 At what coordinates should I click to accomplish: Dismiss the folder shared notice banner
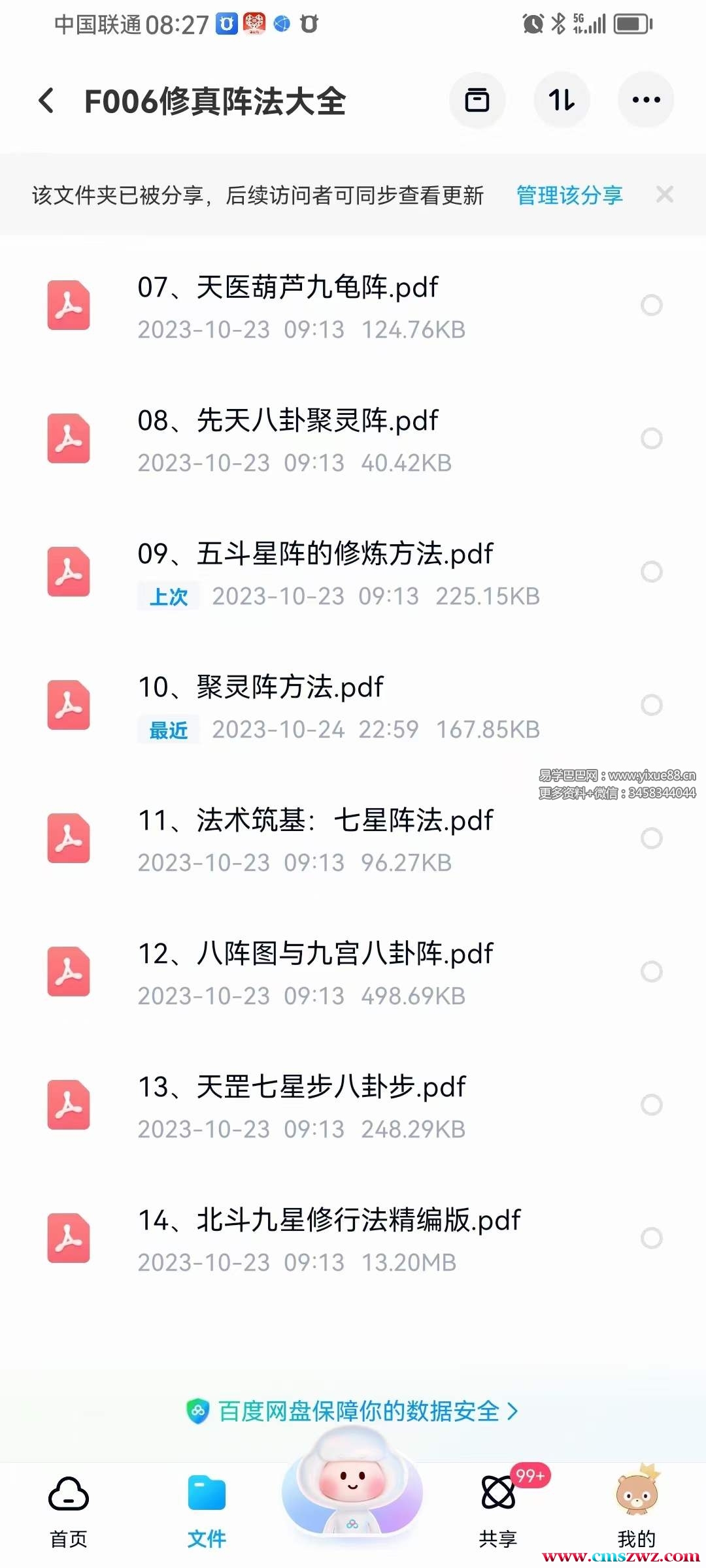click(x=665, y=195)
